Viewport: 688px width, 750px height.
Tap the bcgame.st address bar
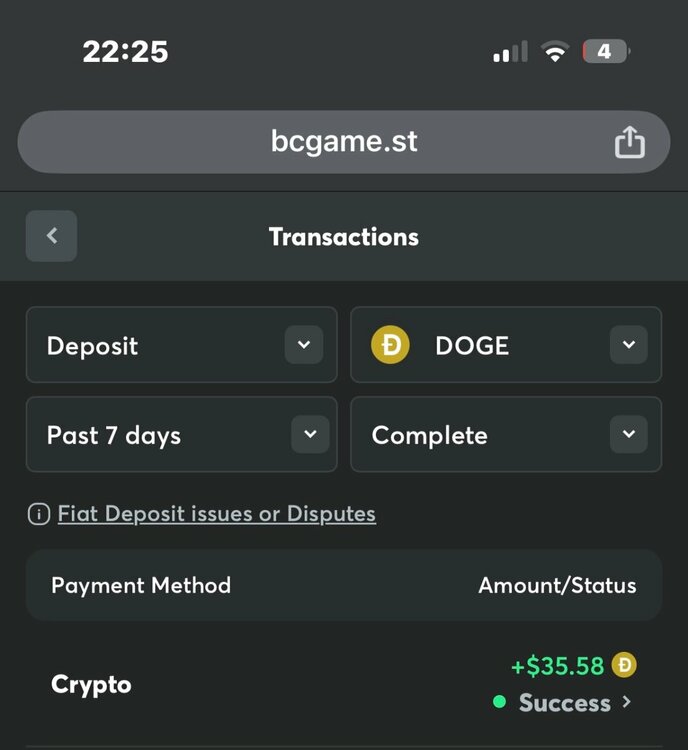(x=343, y=141)
